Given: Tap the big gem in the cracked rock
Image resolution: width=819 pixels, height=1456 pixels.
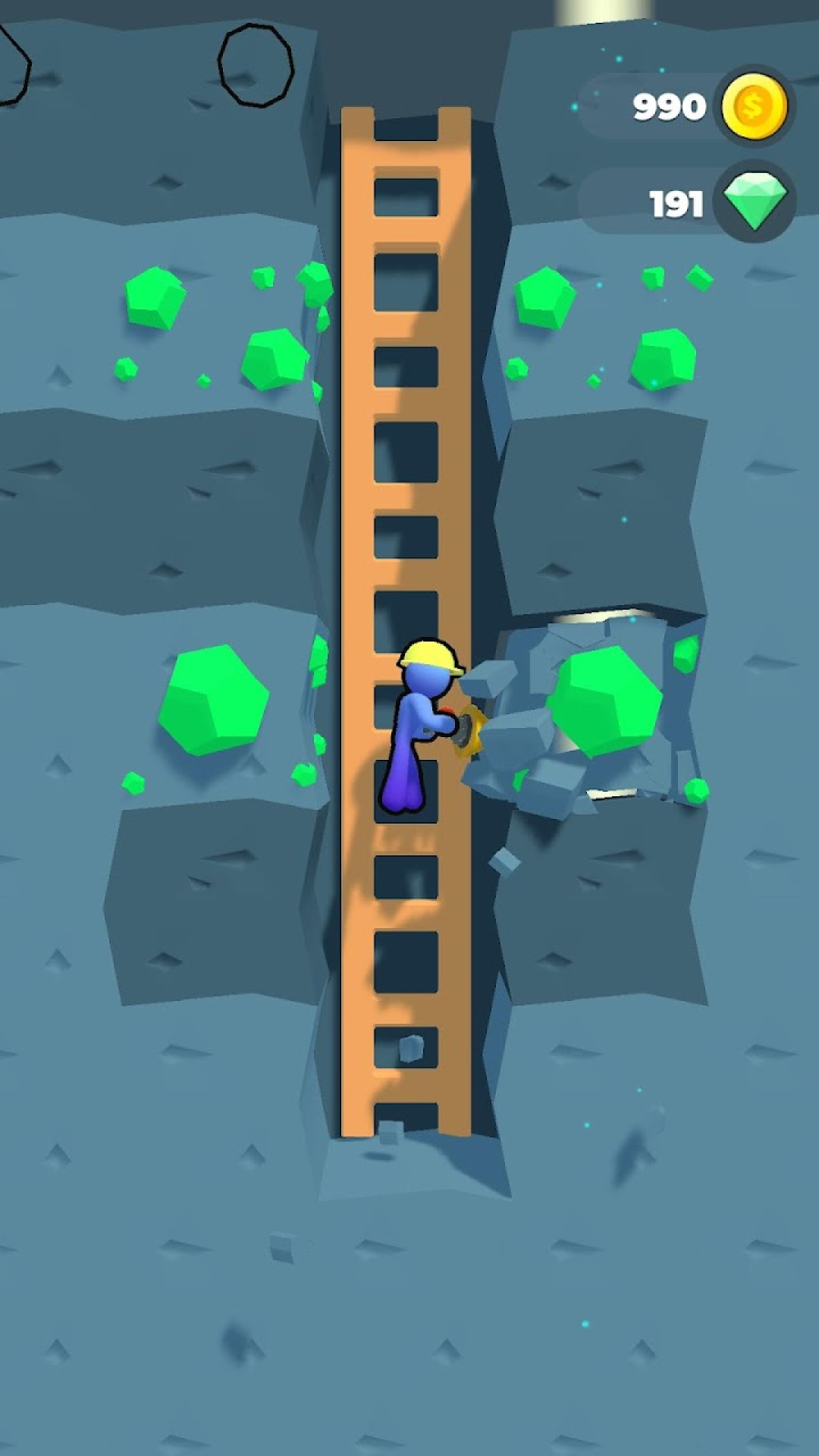Looking at the screenshot, I should pos(604,701).
